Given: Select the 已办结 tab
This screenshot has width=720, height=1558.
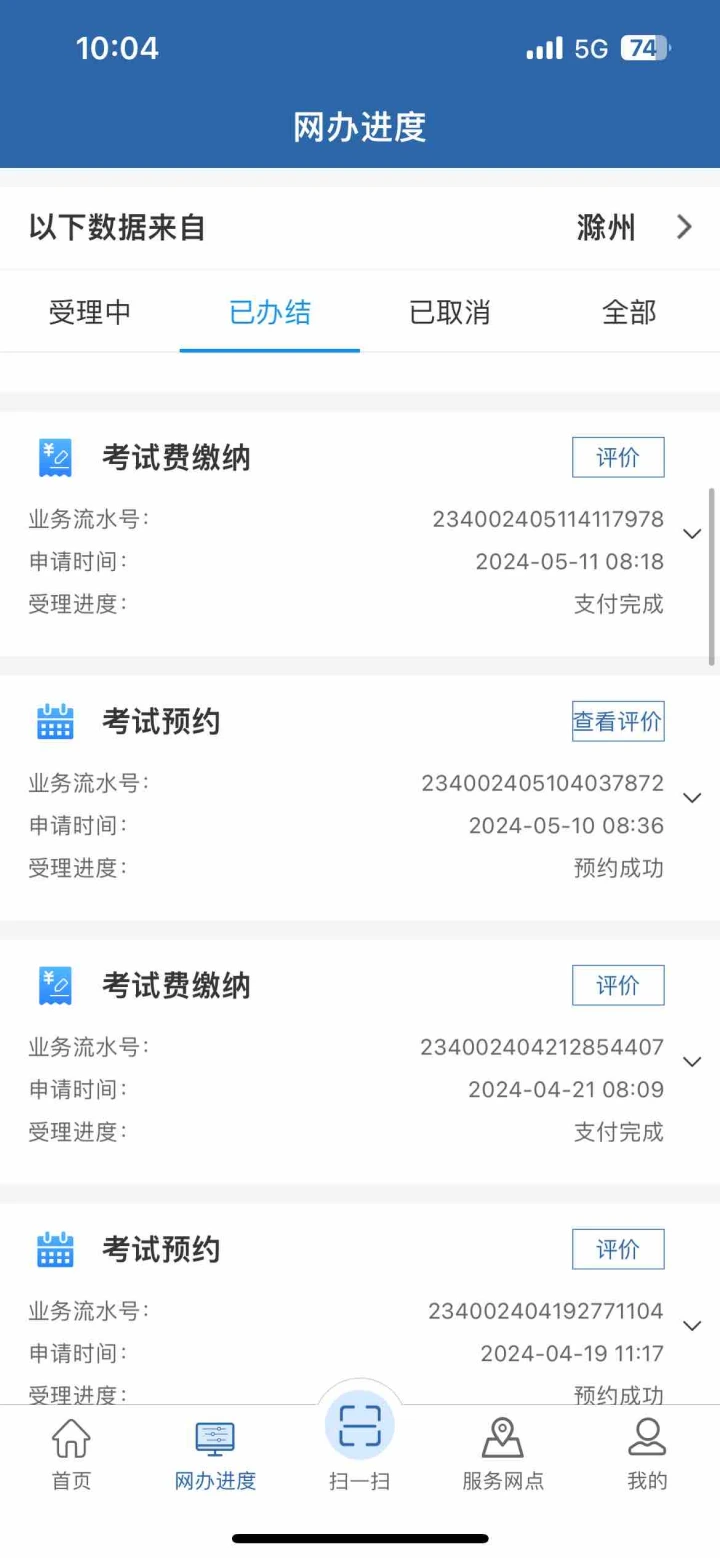Looking at the screenshot, I should (270, 313).
